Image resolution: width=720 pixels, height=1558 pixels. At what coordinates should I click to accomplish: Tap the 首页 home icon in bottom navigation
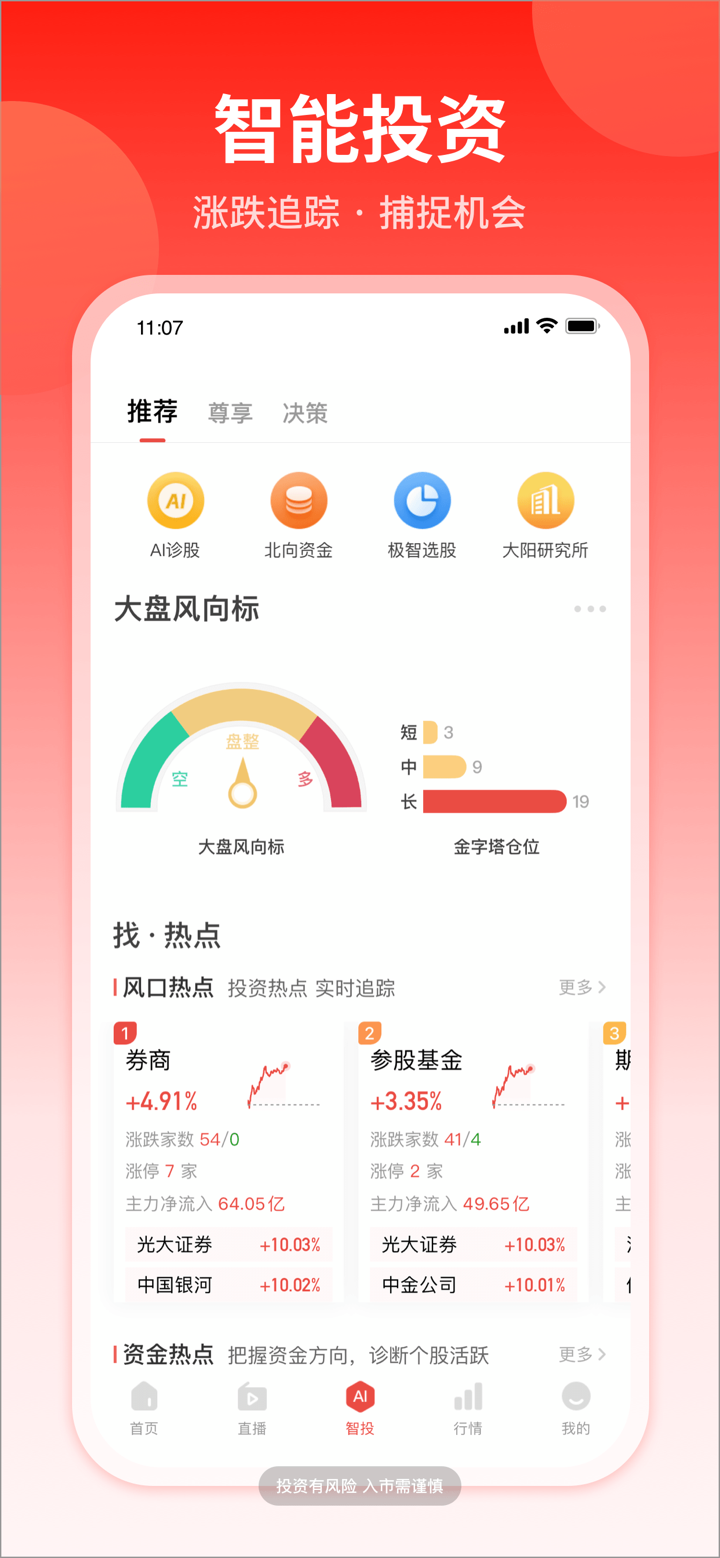(143, 1404)
